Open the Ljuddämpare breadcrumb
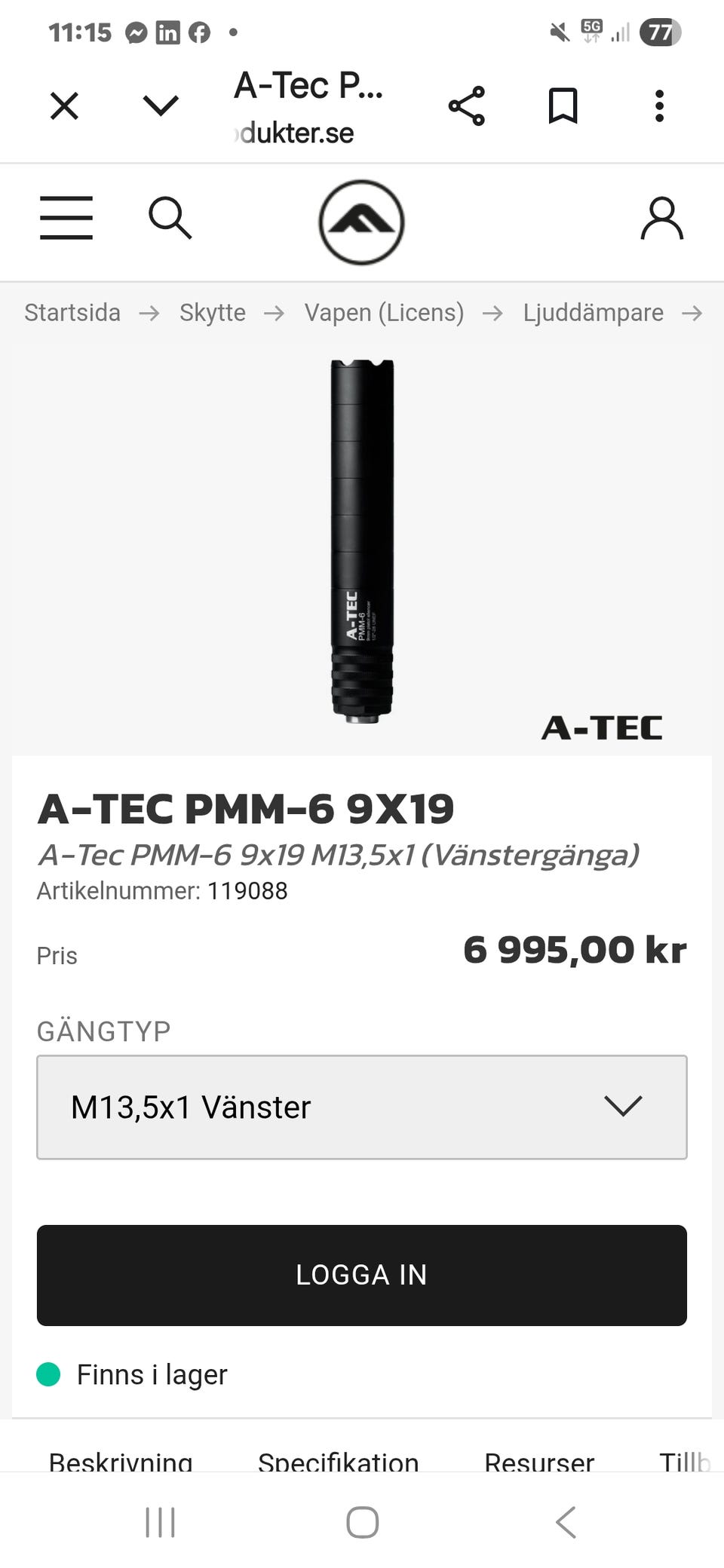Viewport: 724px width, 1568px height. coord(594,313)
